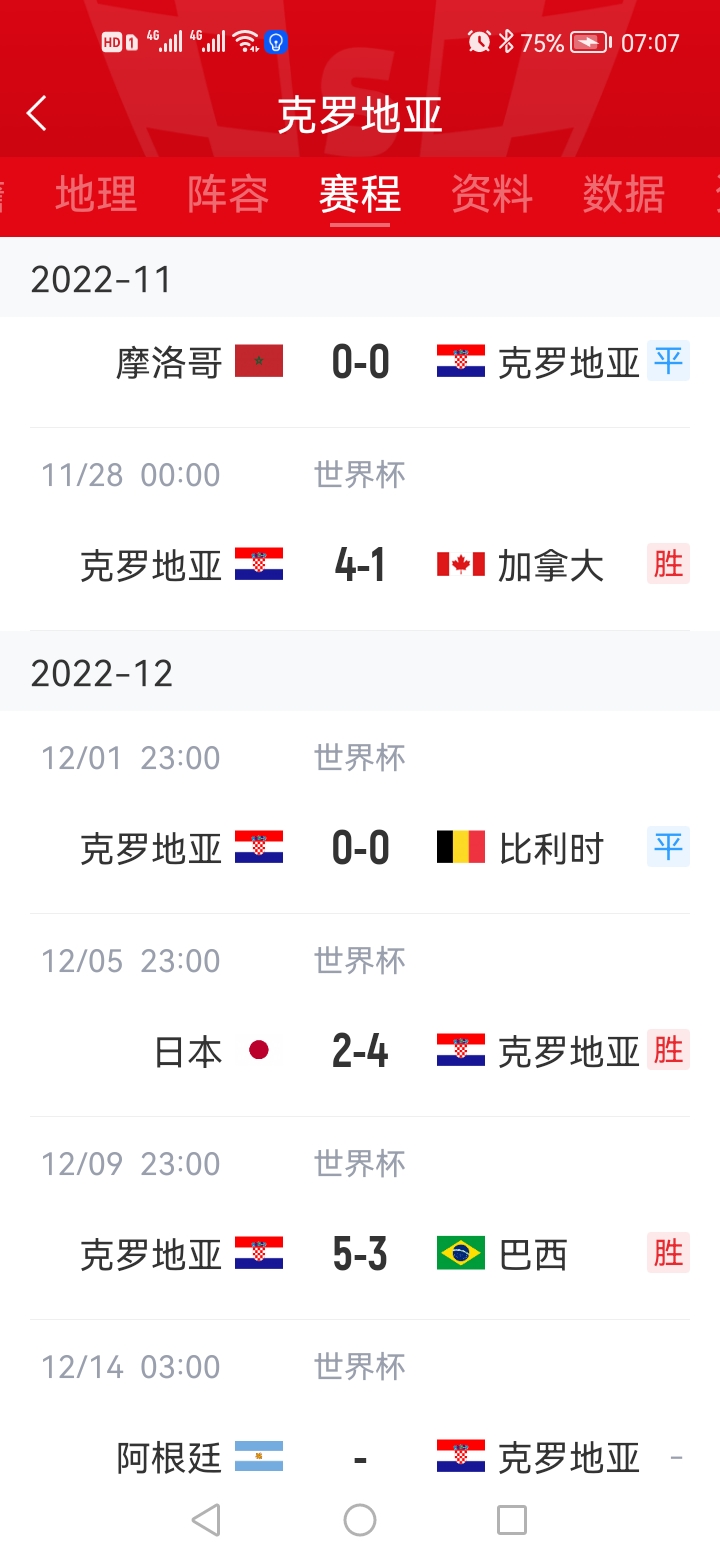The width and height of the screenshot is (720, 1560).
Task: Switch to the 阵容 tab
Action: [x=228, y=196]
